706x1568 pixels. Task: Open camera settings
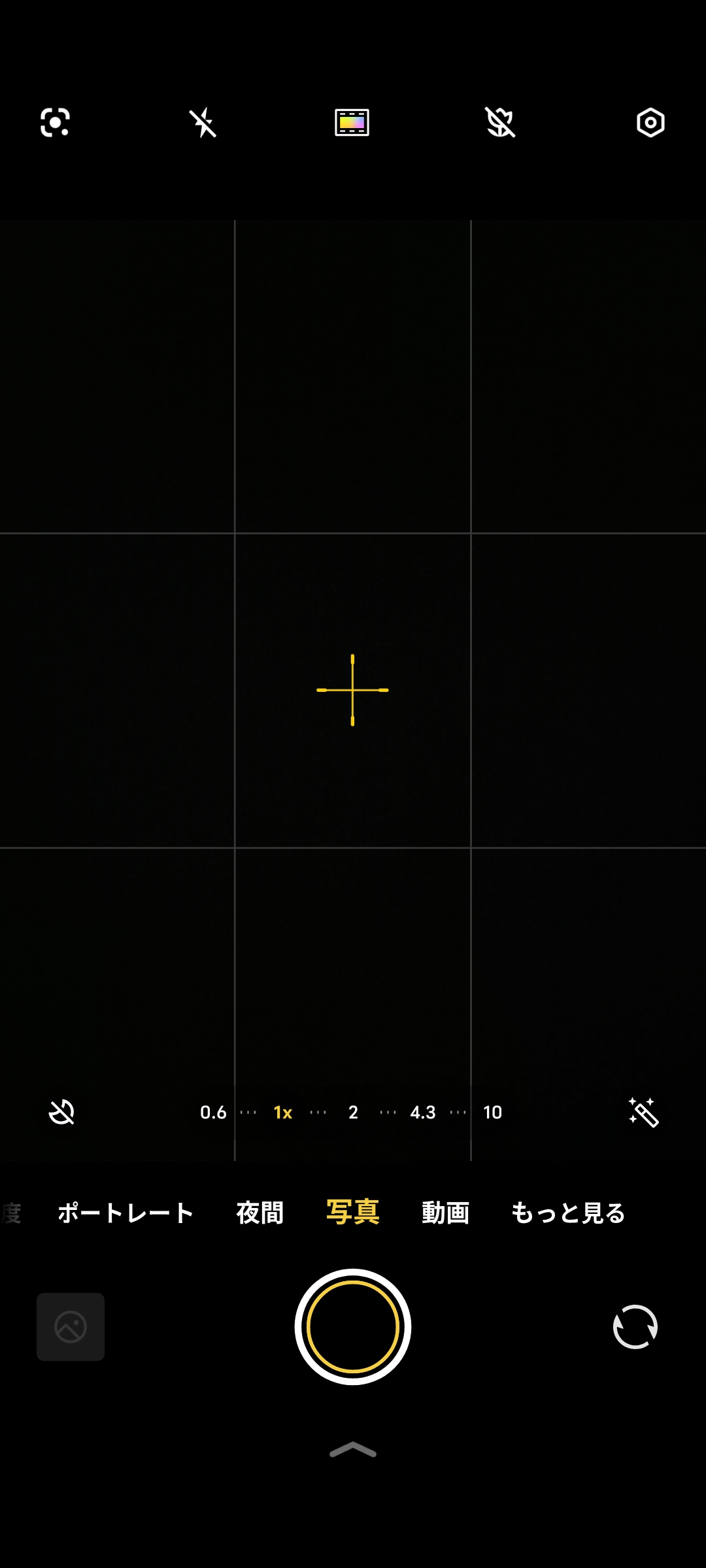(650, 123)
